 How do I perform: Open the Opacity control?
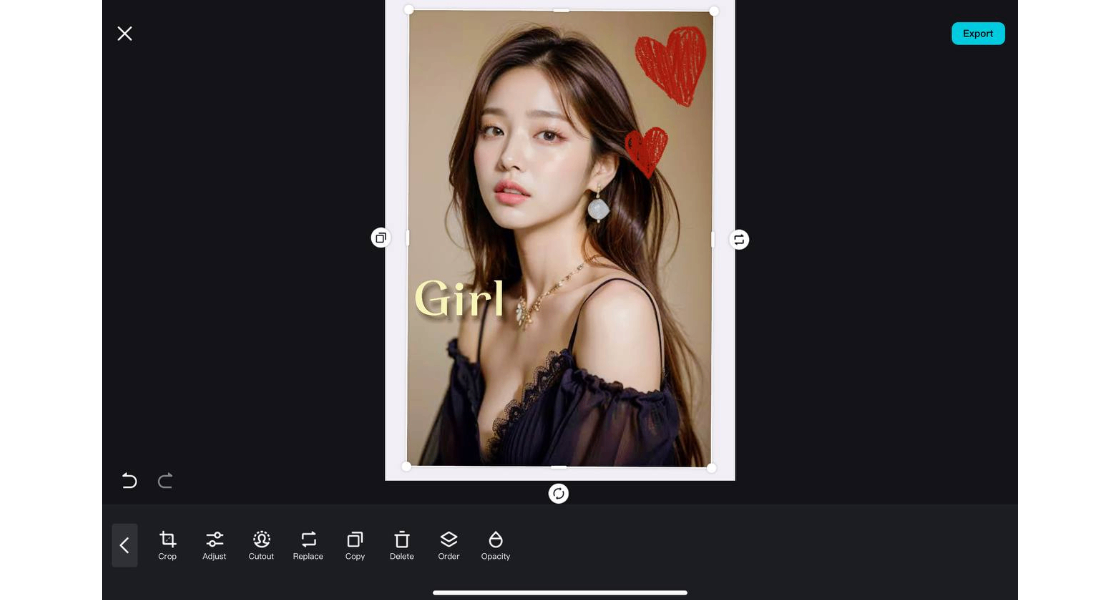click(x=495, y=545)
